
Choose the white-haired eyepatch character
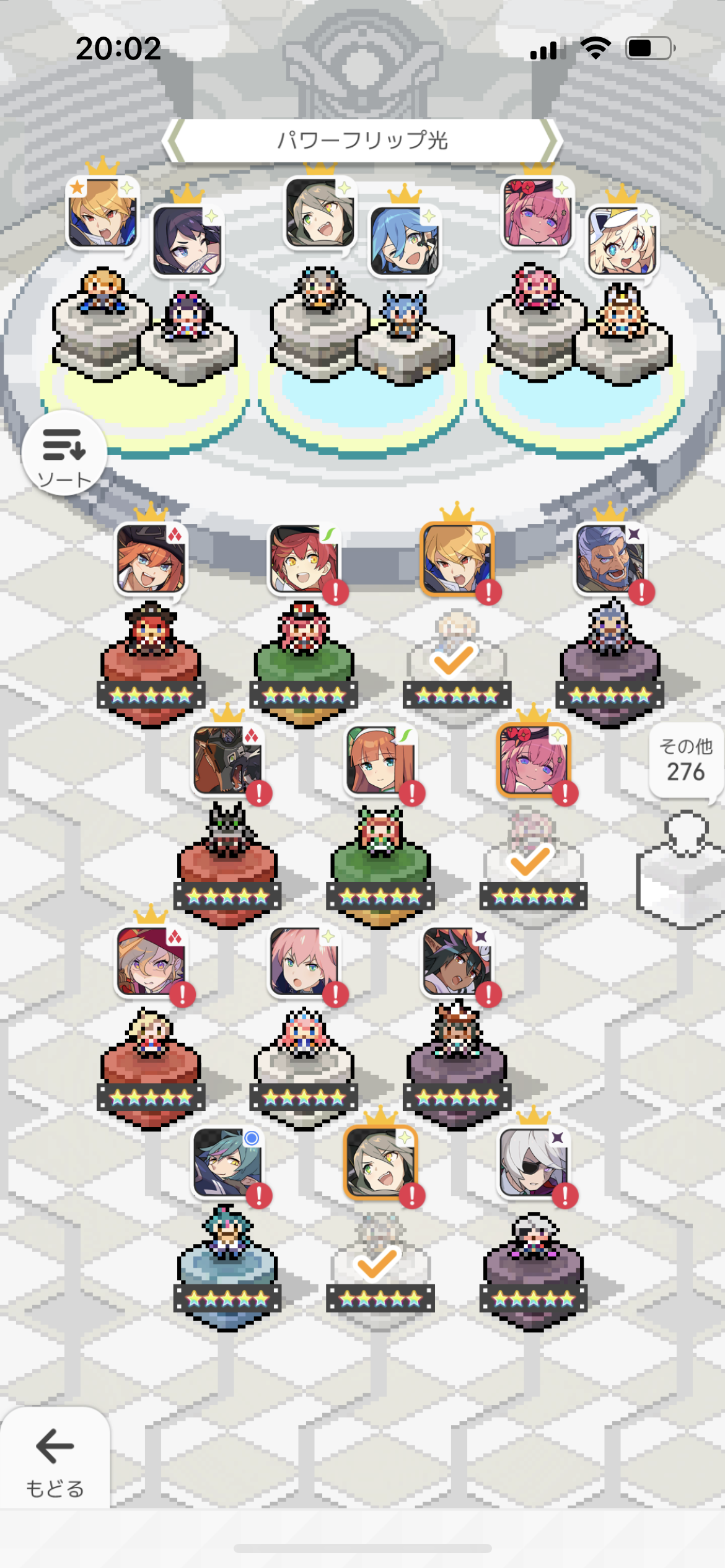533,1163
